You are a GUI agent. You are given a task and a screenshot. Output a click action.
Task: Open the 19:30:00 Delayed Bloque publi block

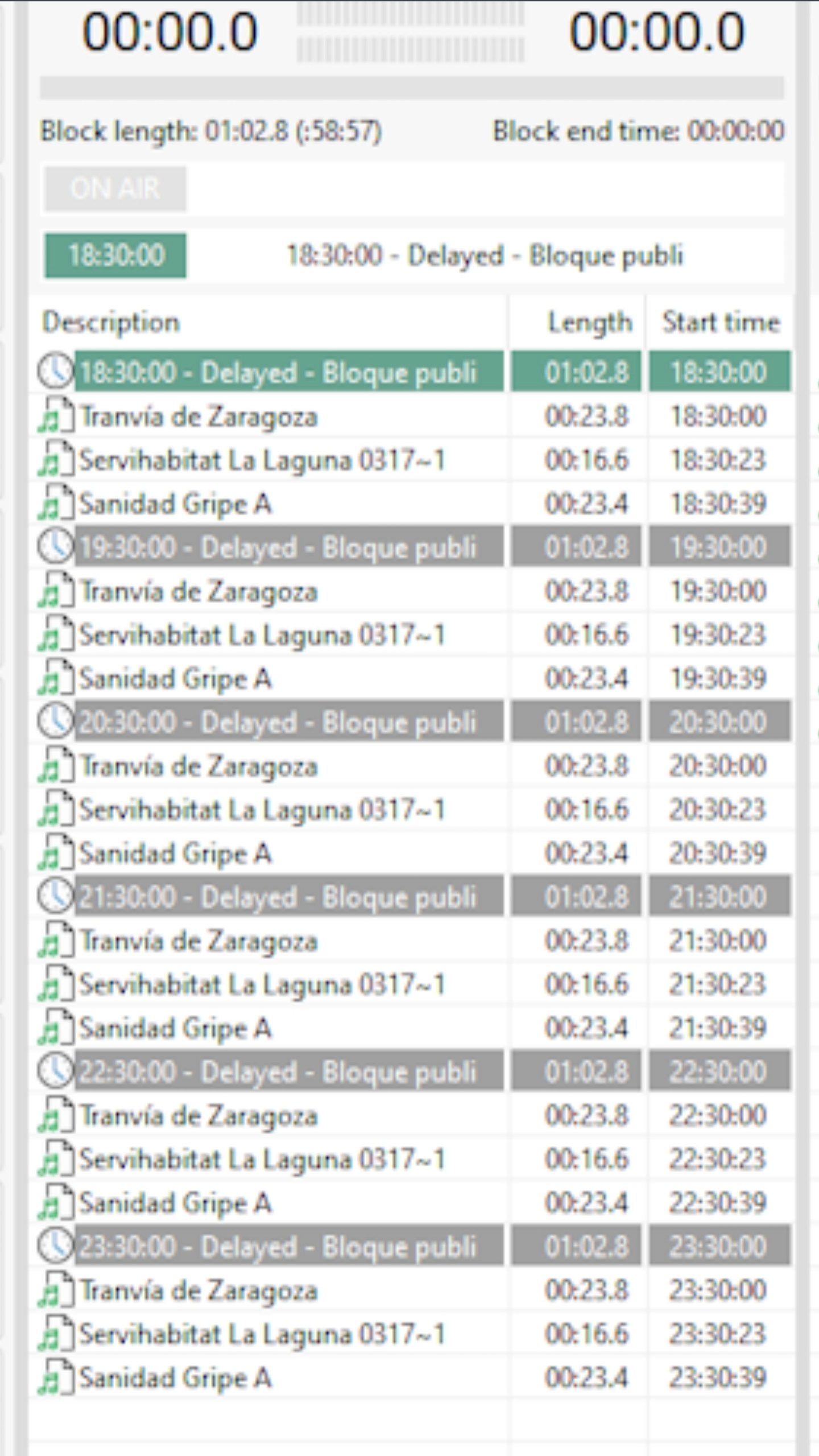pos(278,547)
